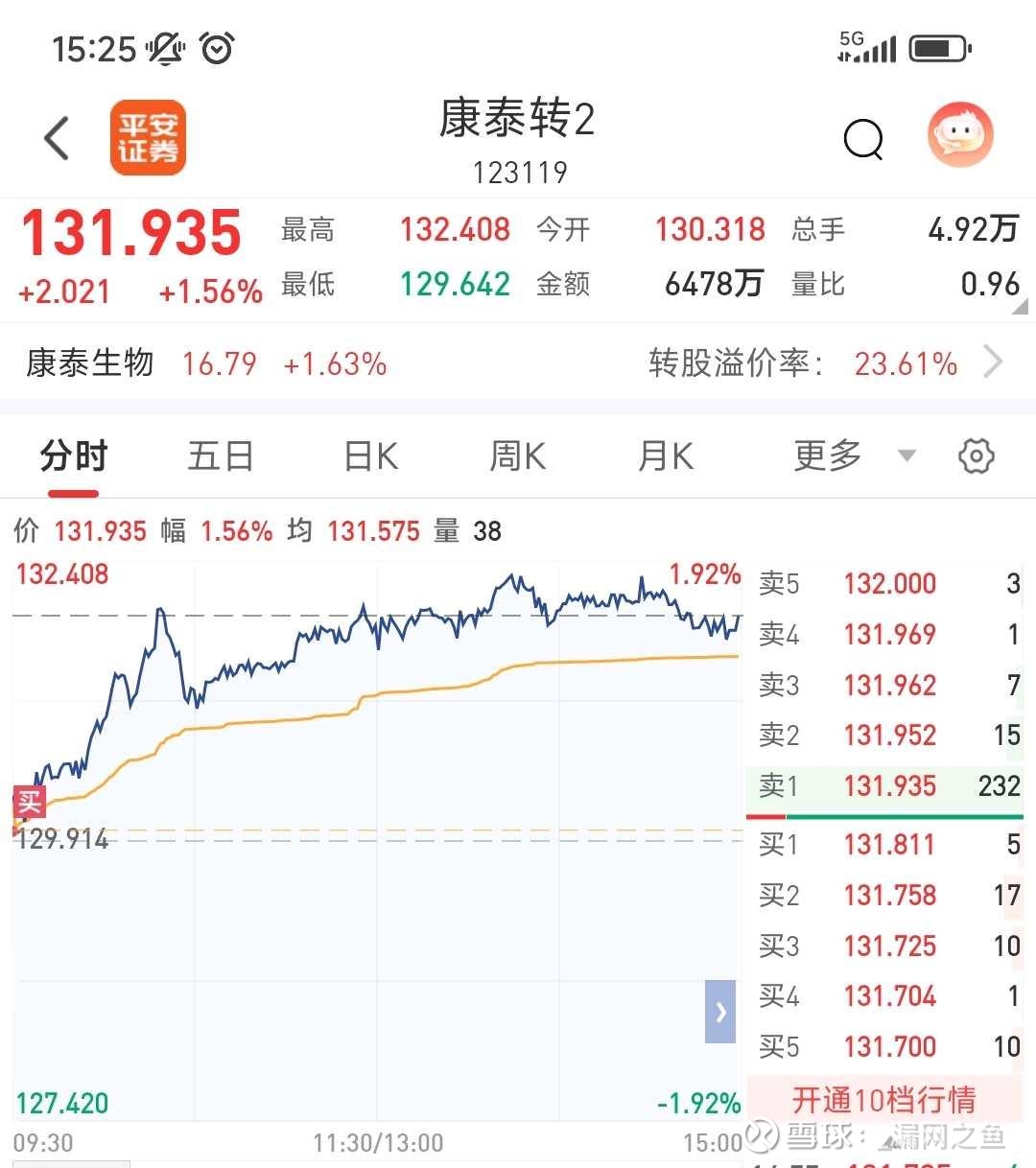Screen dimensions: 1036x1168
Task: Tap 开通10档行情 button
Action: pos(883,1099)
